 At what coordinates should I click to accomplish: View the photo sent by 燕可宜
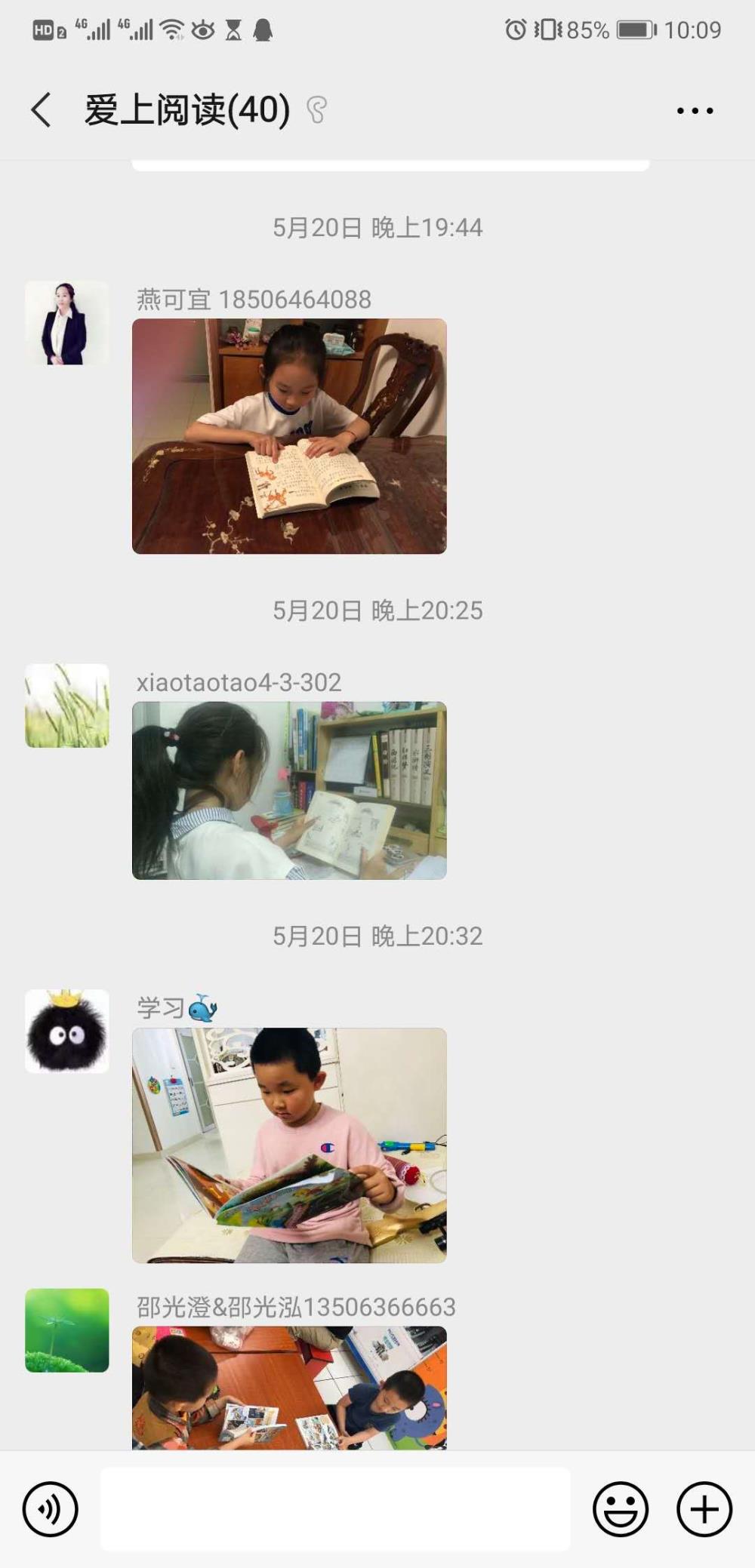pyautogui.click(x=289, y=436)
